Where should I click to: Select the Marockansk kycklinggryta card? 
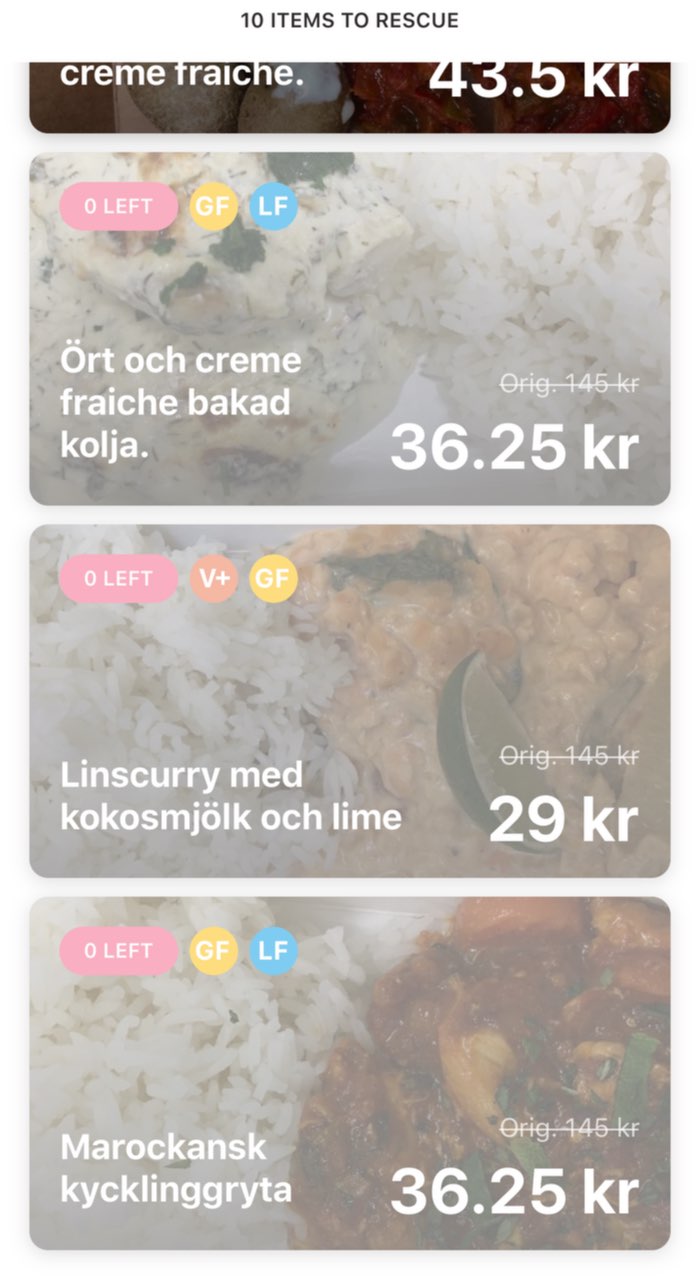coord(350,1073)
